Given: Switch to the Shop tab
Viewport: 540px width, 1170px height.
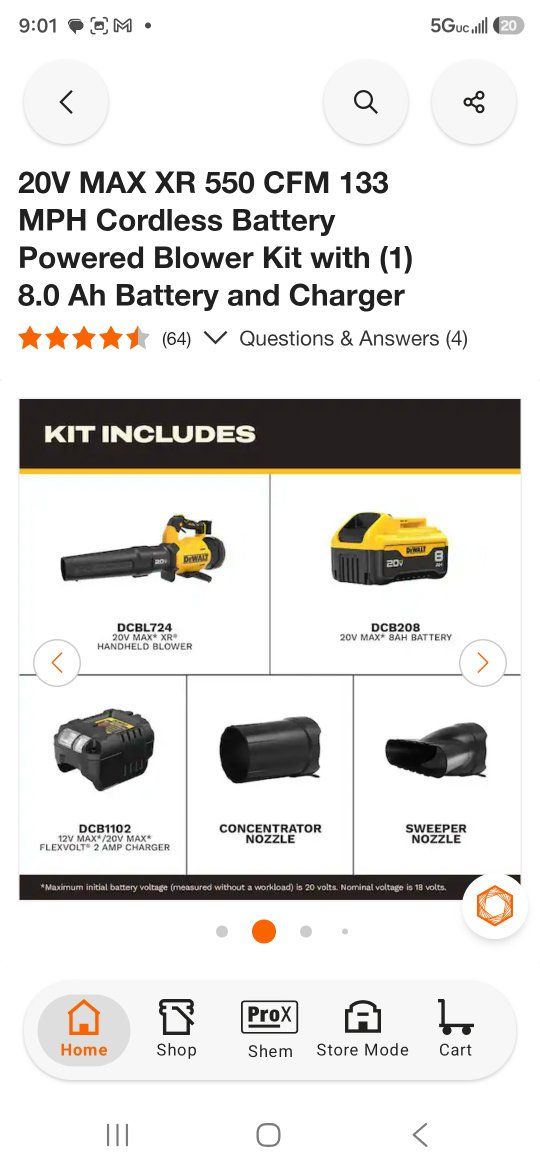Looking at the screenshot, I should (x=176, y=1030).
